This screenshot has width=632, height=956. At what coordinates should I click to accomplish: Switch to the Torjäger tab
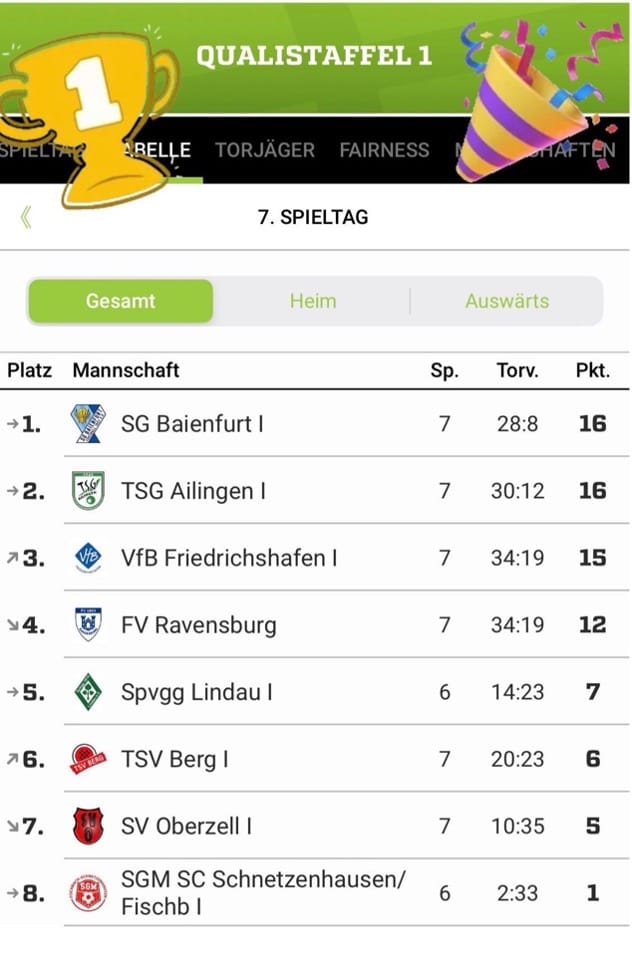click(264, 150)
